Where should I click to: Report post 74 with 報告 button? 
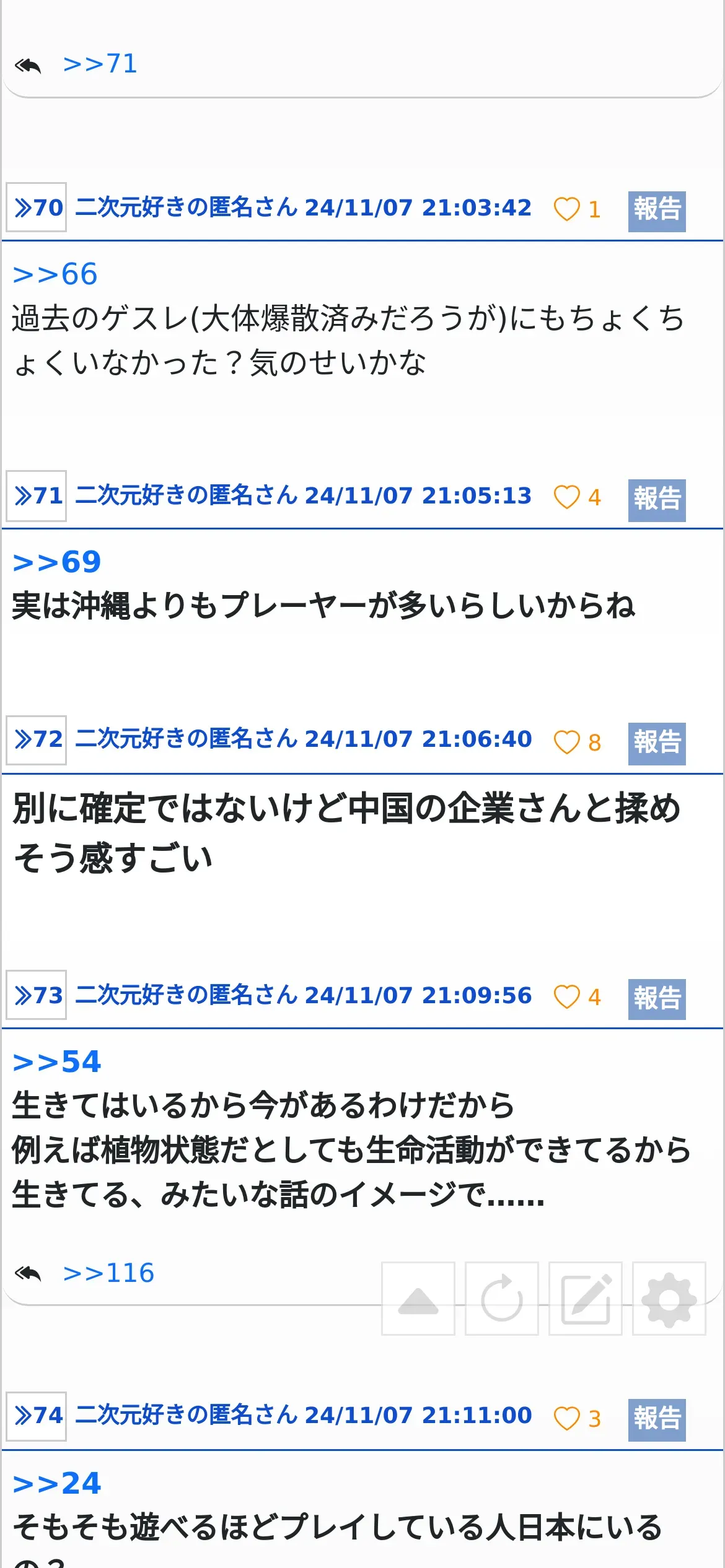click(657, 1420)
